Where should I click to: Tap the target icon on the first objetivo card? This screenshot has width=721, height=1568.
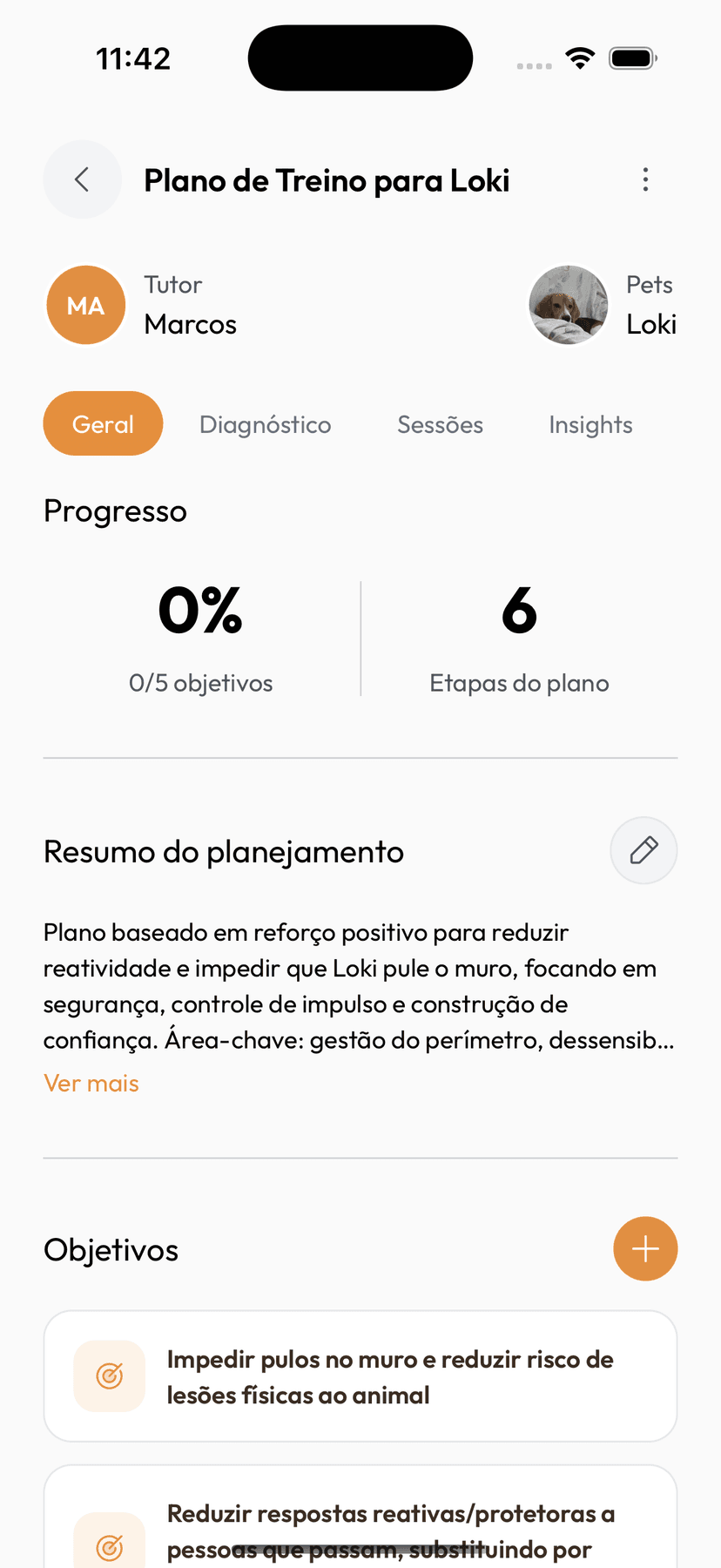tap(109, 1376)
